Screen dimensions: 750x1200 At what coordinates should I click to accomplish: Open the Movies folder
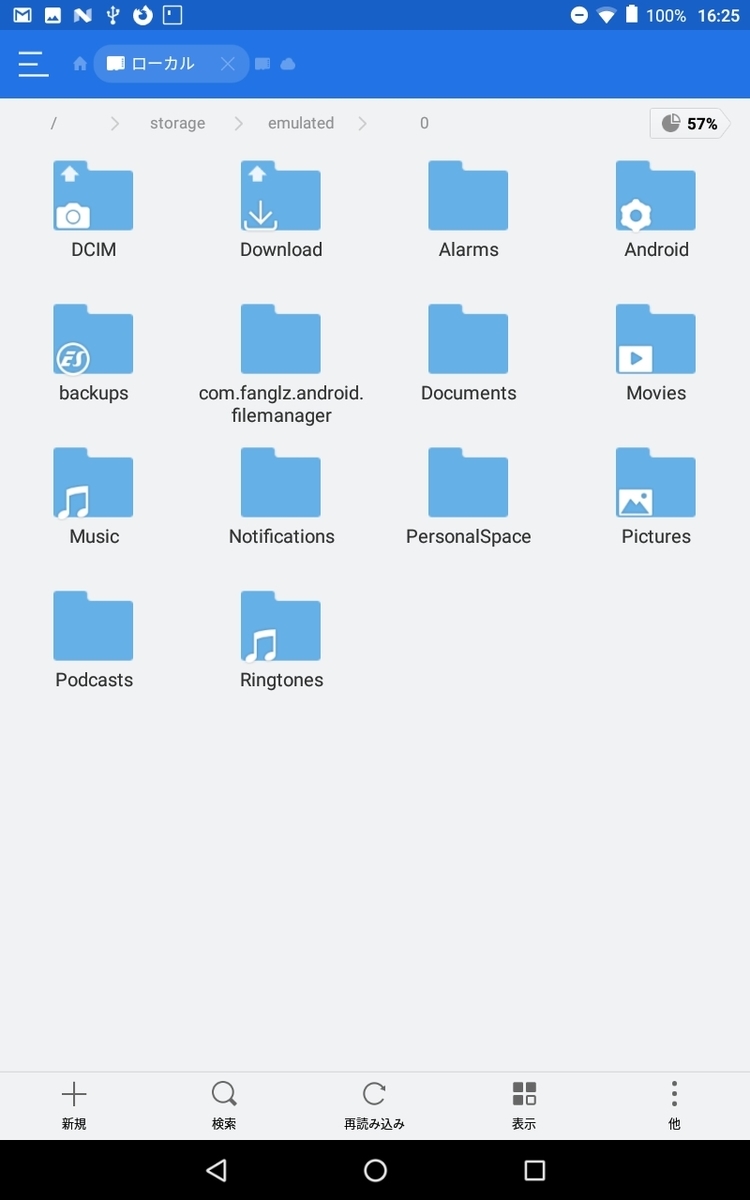(x=656, y=353)
